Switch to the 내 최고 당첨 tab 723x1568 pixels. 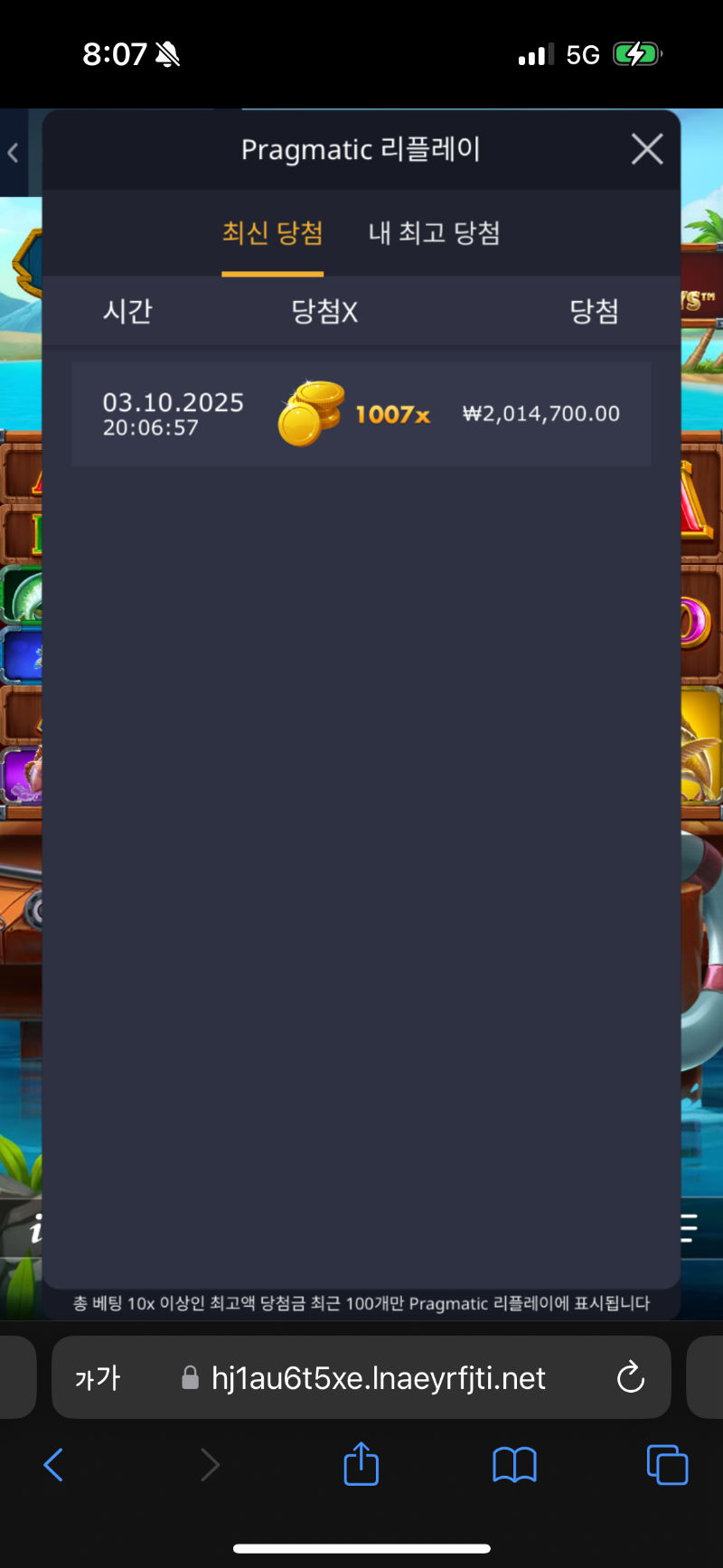(434, 233)
